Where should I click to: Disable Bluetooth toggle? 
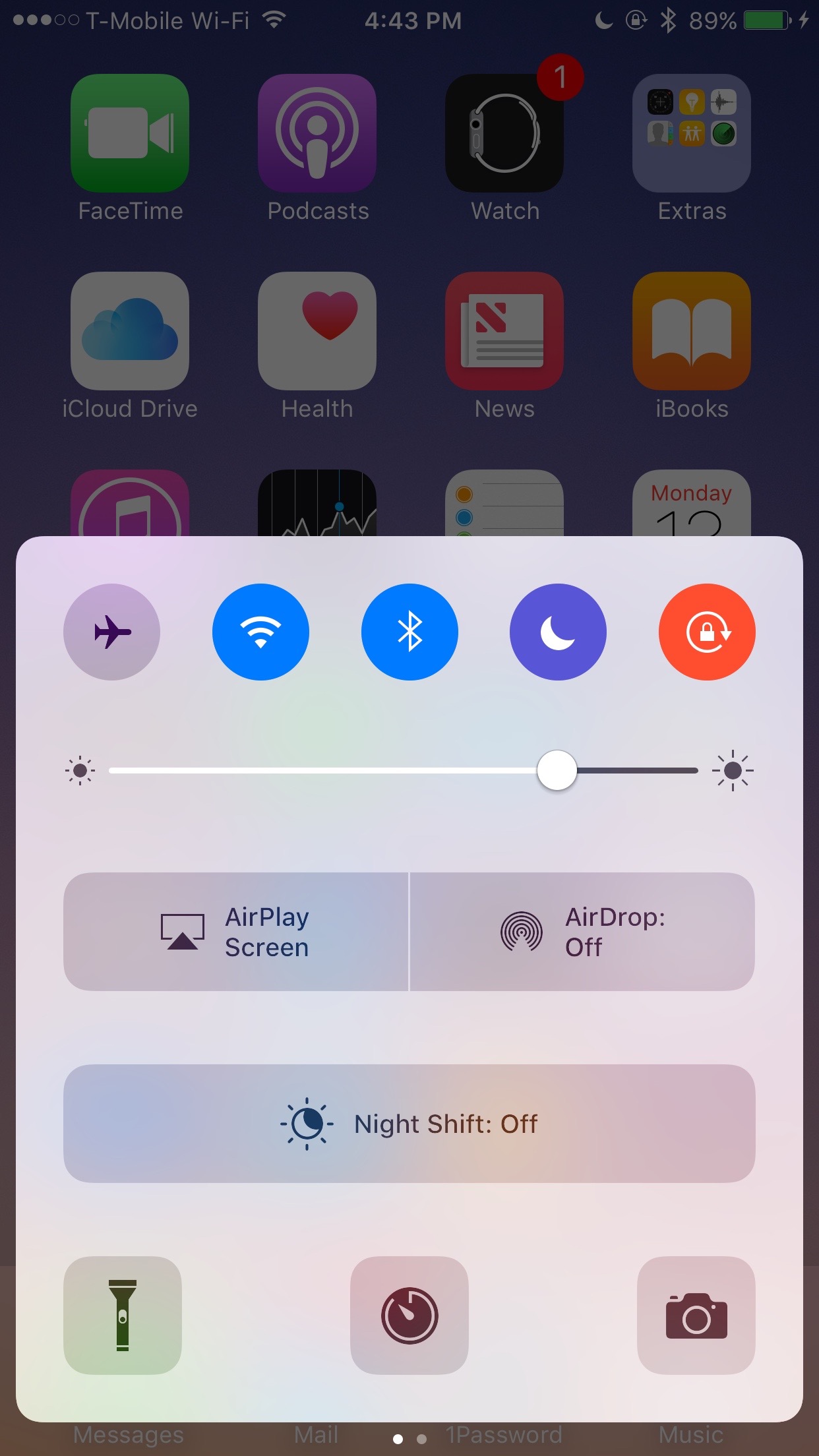coord(409,632)
